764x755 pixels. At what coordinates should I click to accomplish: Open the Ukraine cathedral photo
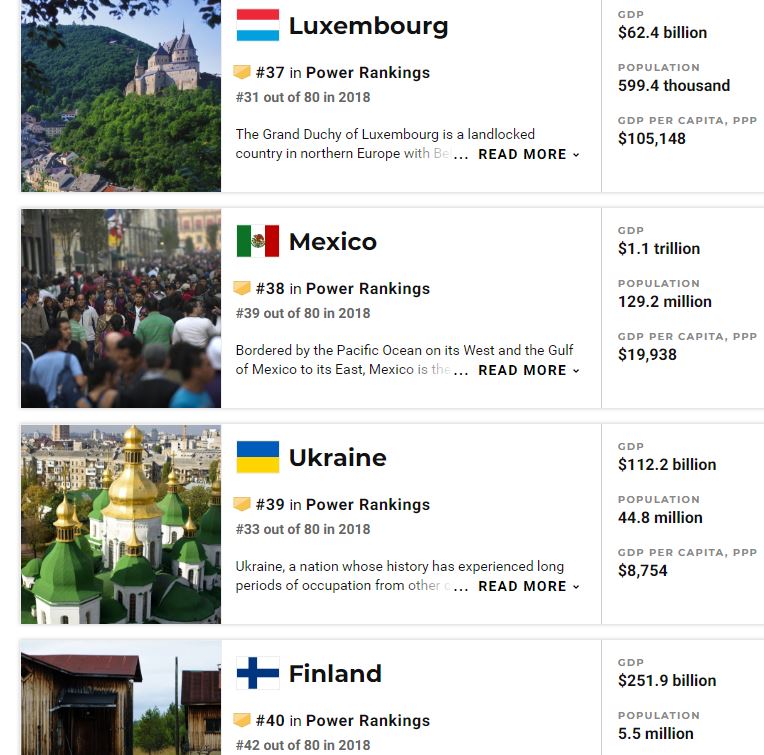coord(121,524)
